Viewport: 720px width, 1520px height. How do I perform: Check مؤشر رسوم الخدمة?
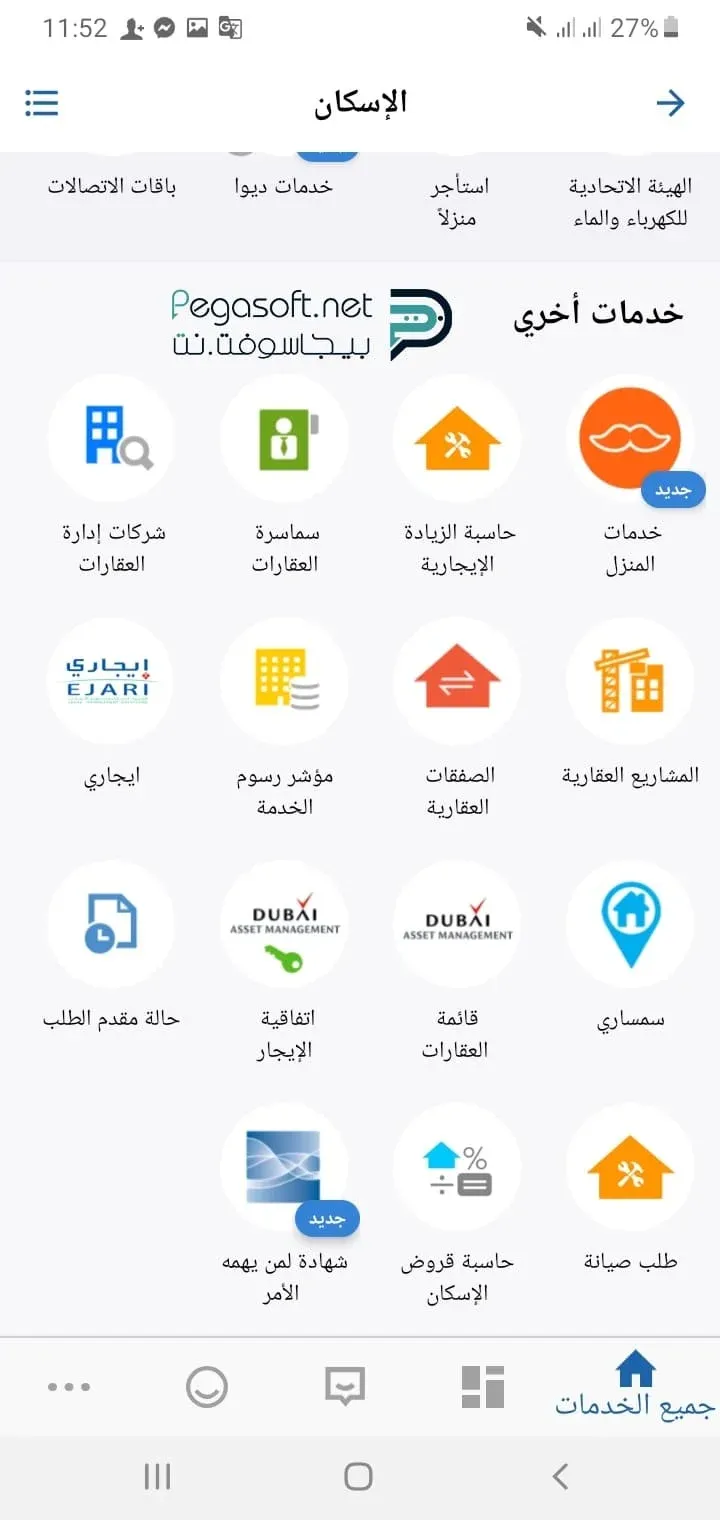284,681
